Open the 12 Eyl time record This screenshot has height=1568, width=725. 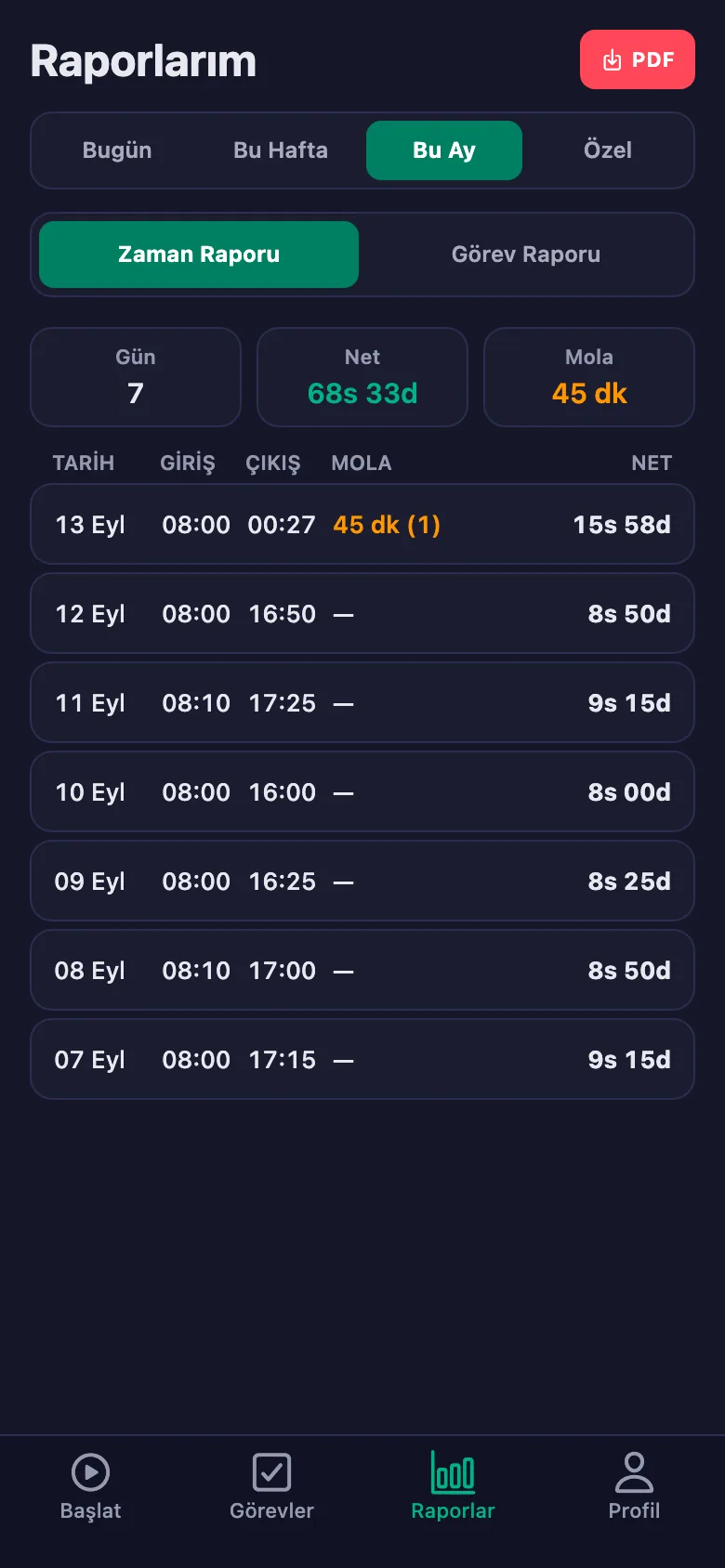362,613
